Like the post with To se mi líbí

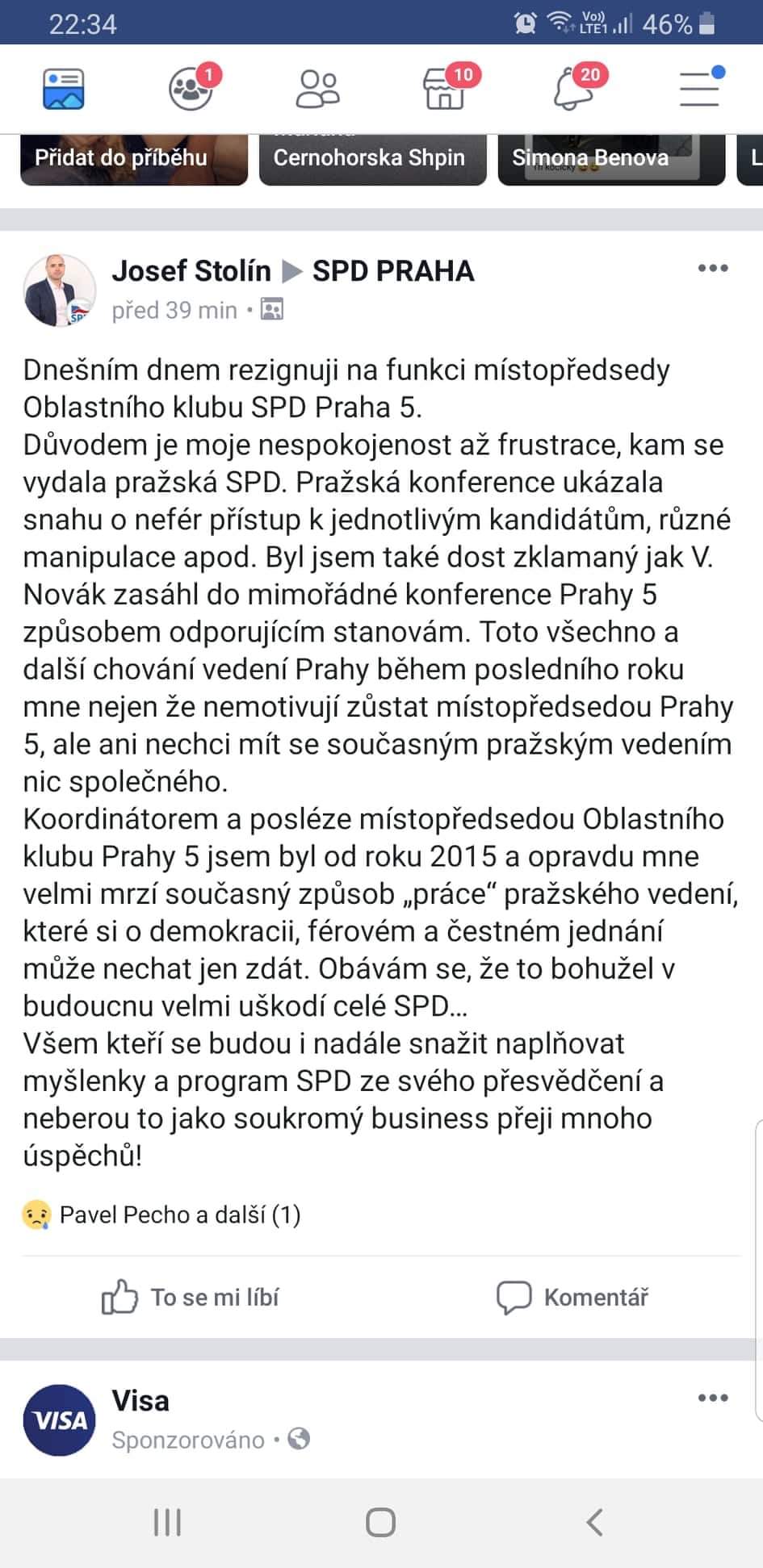[191, 1297]
